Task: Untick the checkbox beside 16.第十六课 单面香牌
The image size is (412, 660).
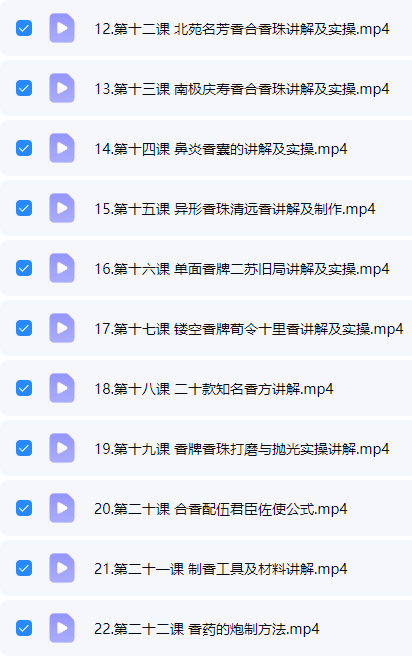Action: (x=24, y=269)
